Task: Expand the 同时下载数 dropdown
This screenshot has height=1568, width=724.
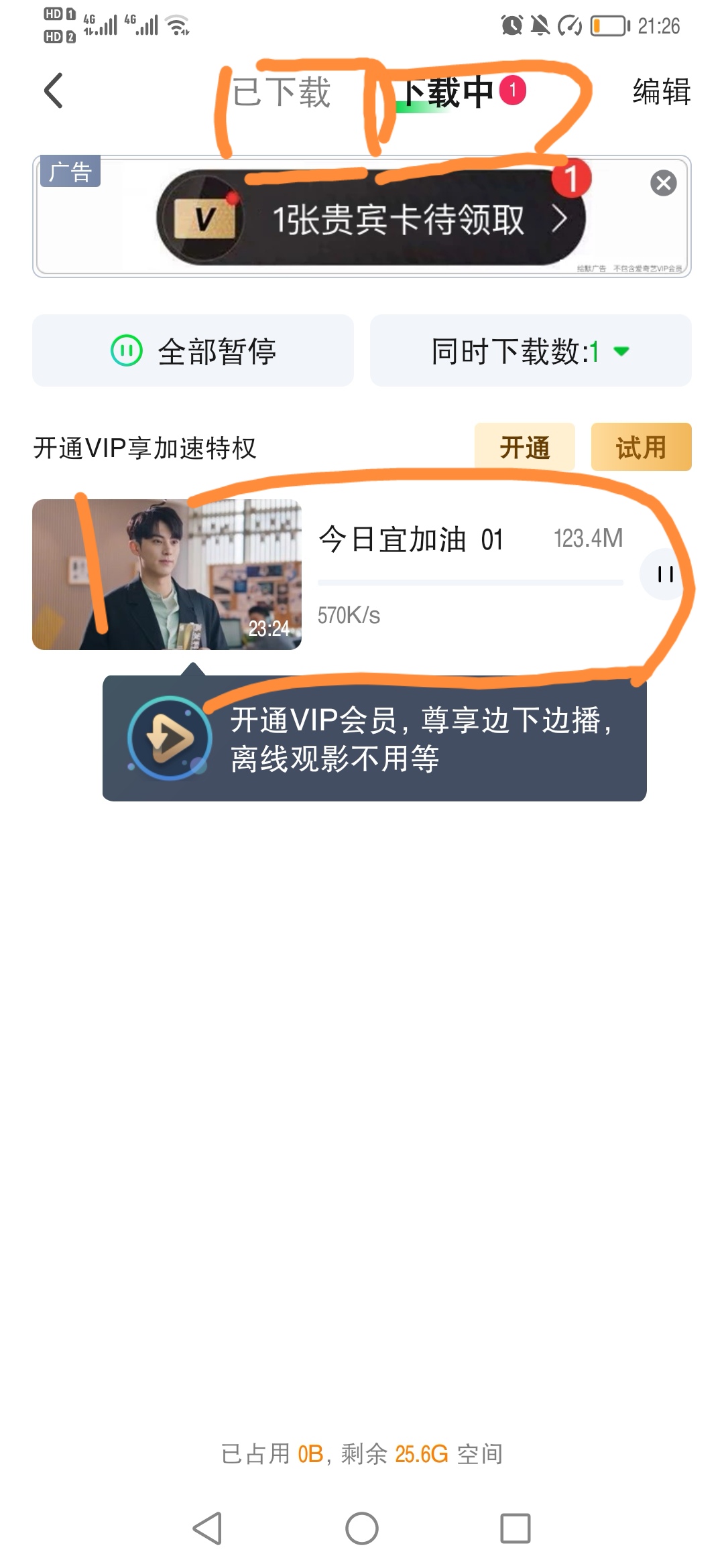Action: [x=530, y=350]
